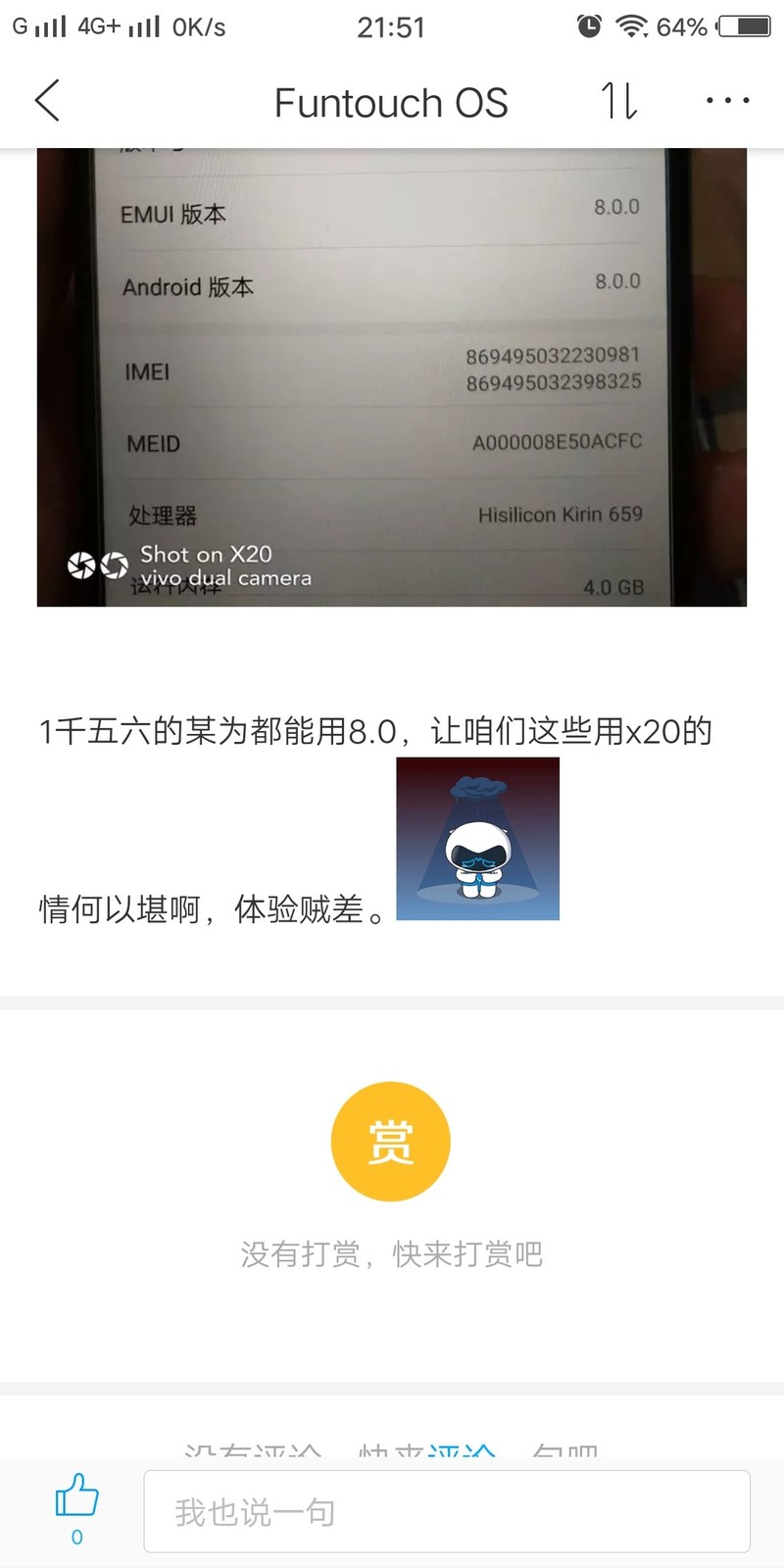Tap the 21:51 clock in the status bar
784x1568 pixels.
click(392, 26)
